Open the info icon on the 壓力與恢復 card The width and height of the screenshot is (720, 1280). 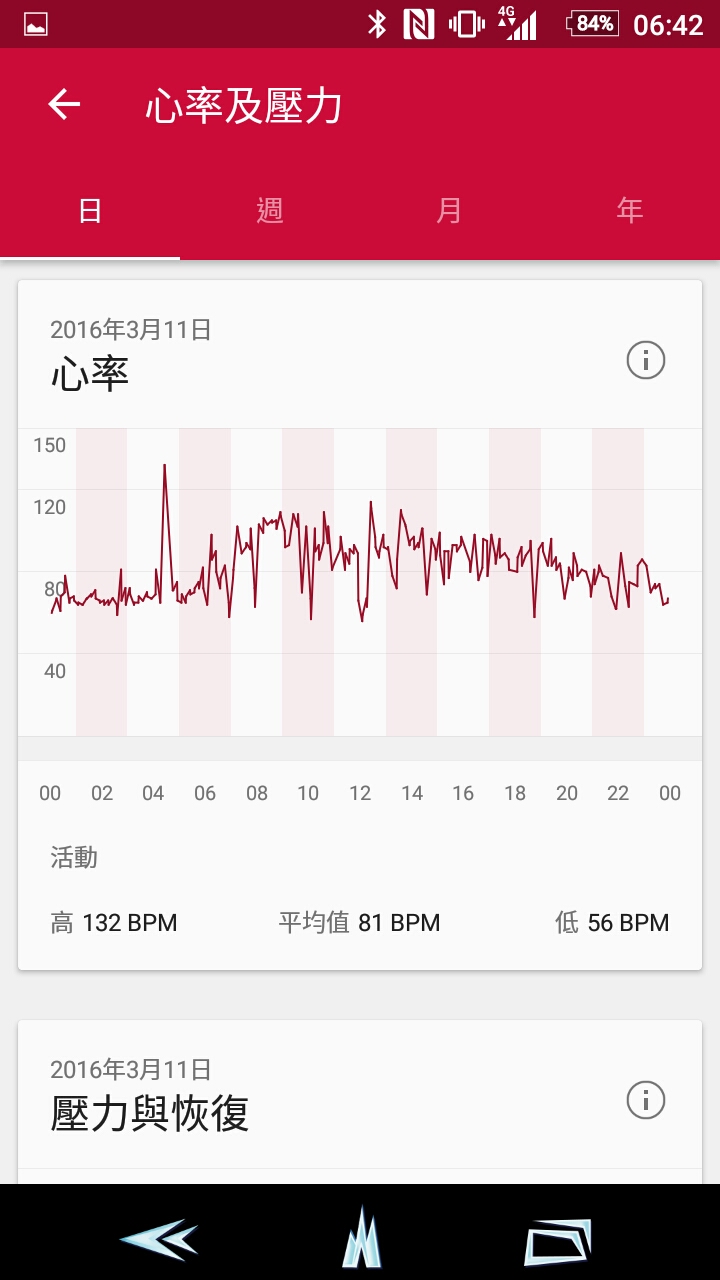tap(646, 1100)
